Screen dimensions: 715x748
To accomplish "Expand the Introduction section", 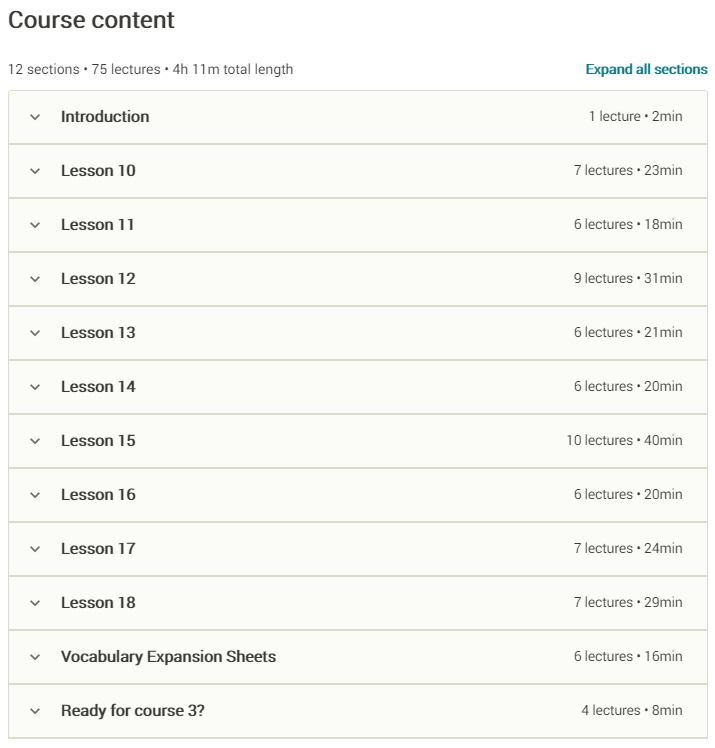I will tap(105, 117).
